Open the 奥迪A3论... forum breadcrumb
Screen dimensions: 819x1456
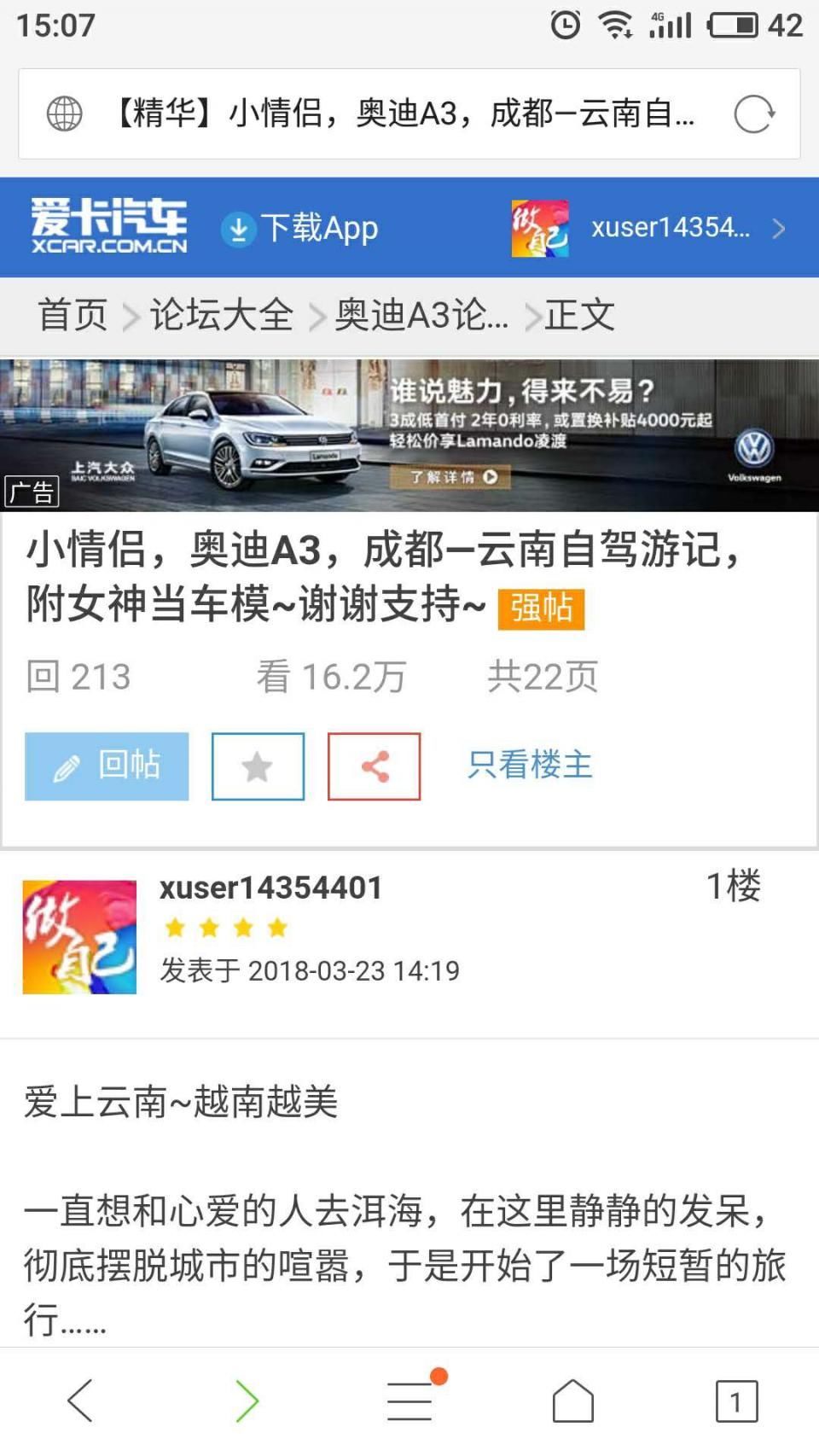click(421, 316)
